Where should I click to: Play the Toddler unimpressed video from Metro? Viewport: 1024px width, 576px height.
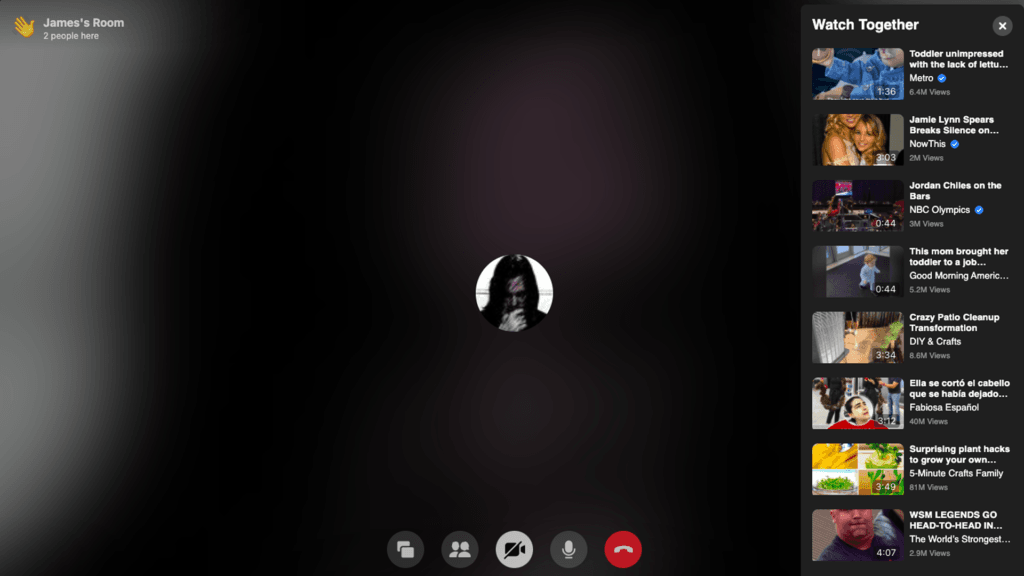[x=858, y=74]
